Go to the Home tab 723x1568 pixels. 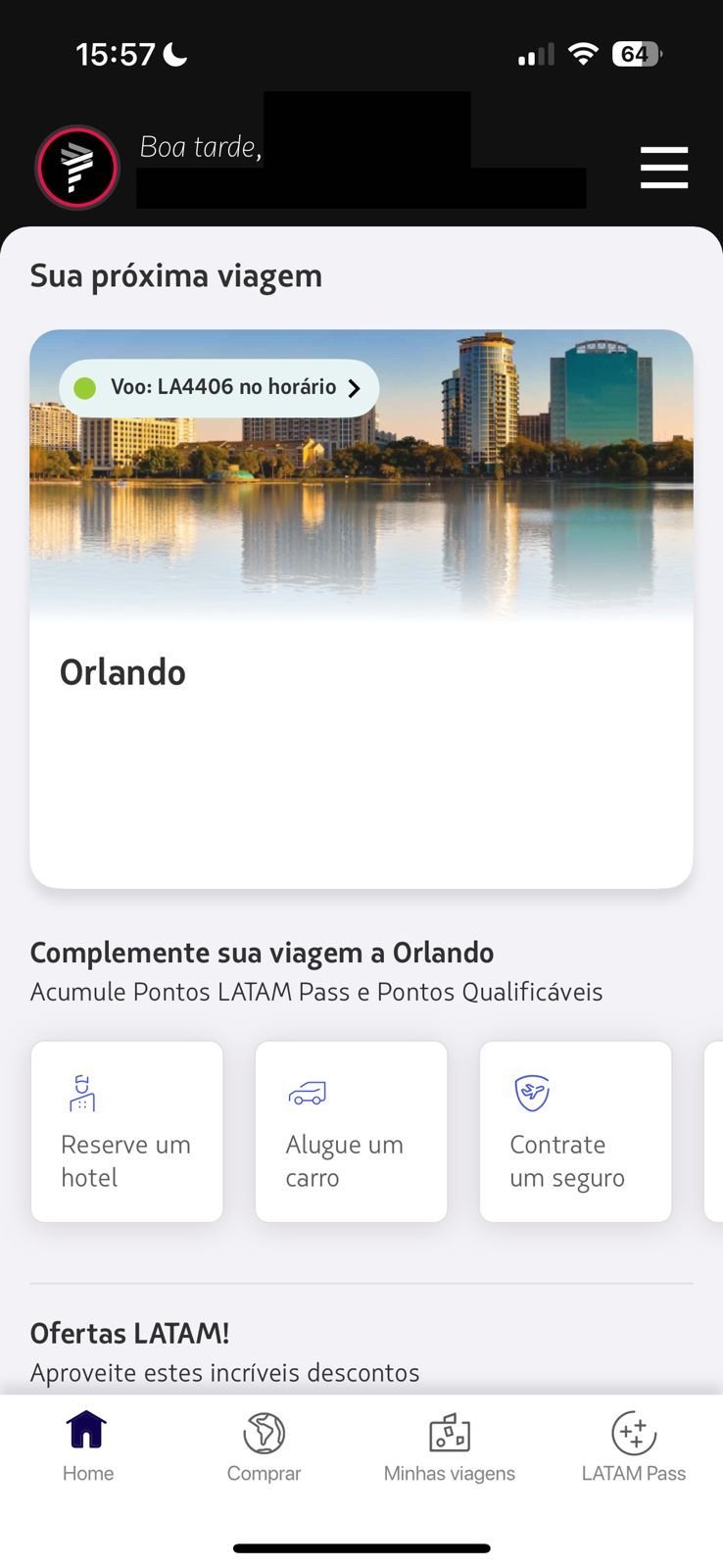pos(88,1446)
